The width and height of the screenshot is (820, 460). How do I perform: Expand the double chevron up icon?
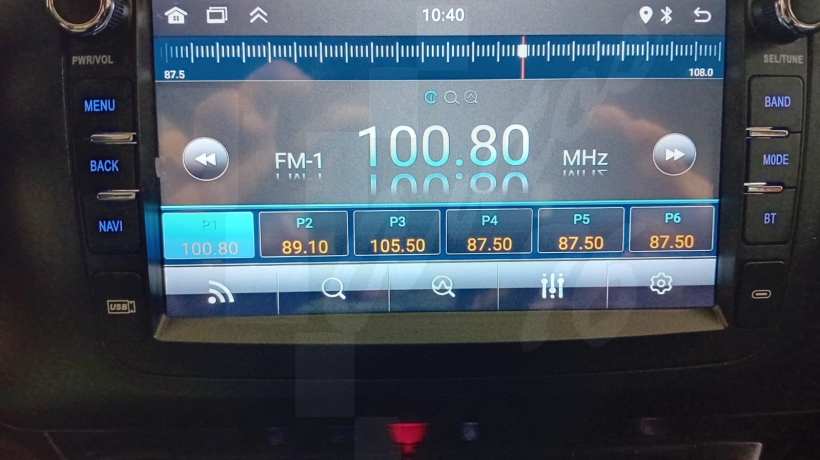point(258,15)
